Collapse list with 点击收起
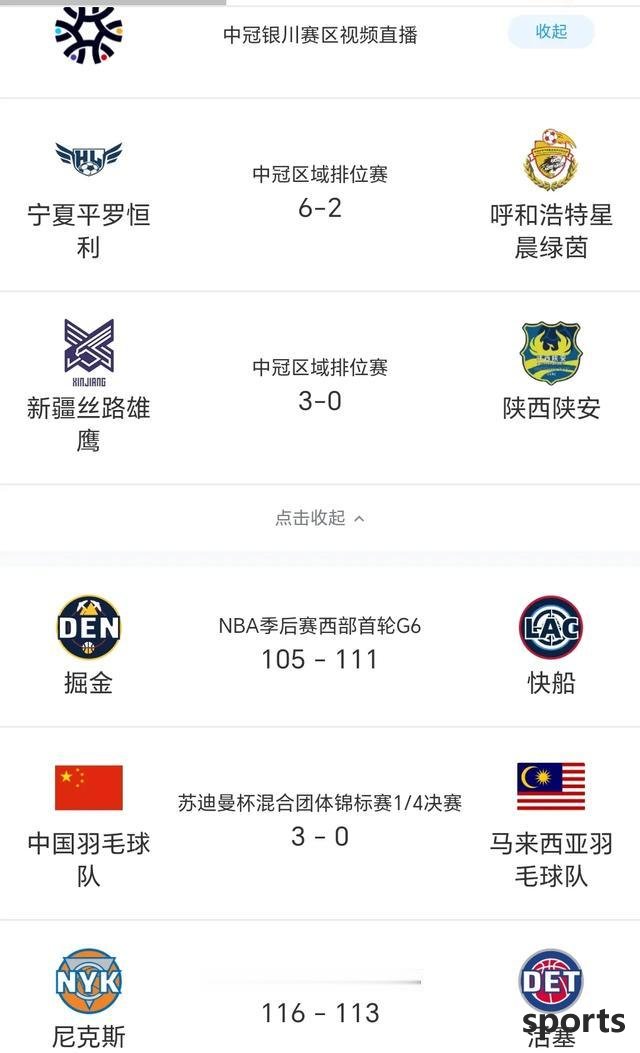 point(320,518)
